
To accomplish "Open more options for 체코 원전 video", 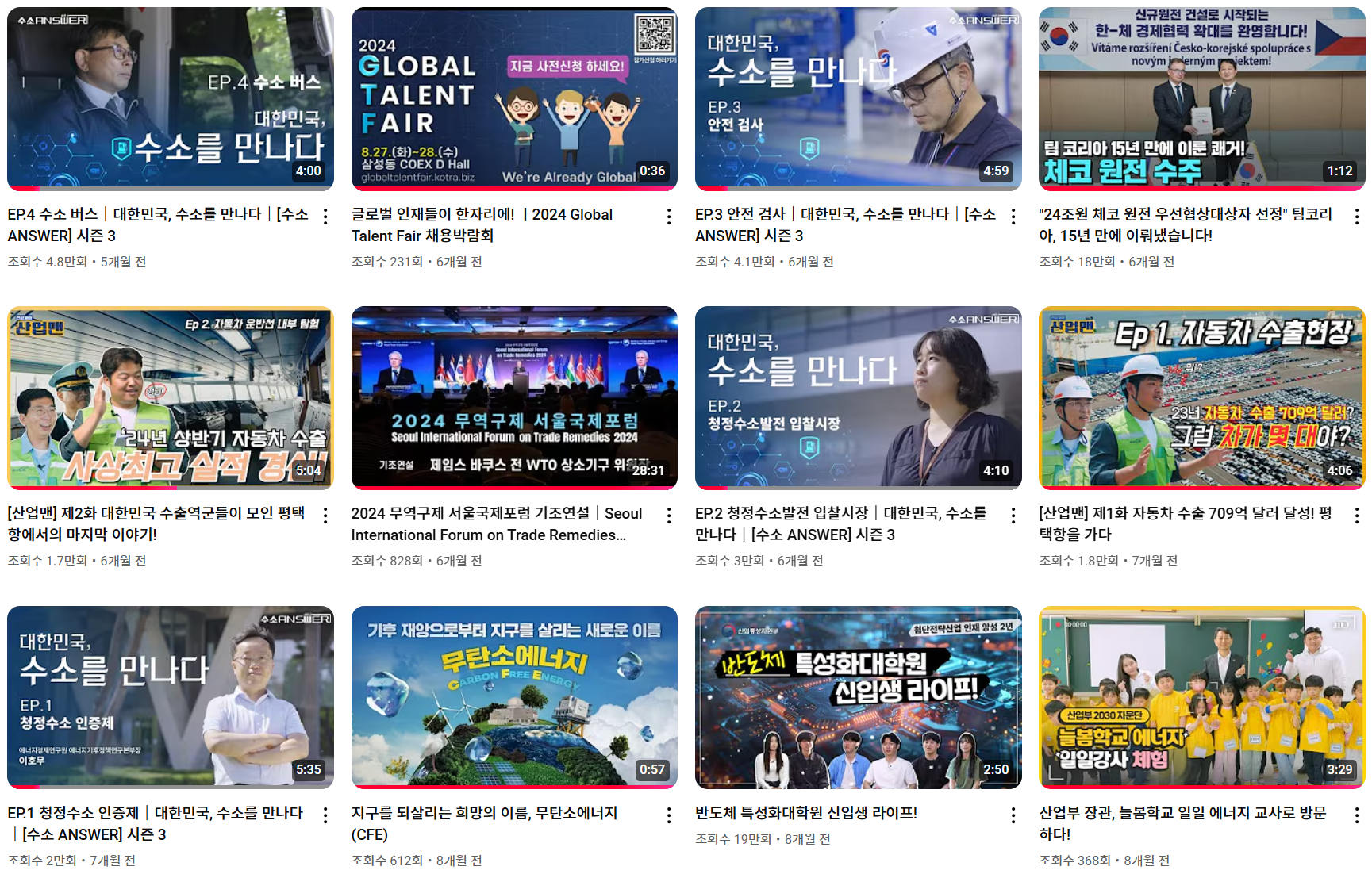I will point(1357,217).
